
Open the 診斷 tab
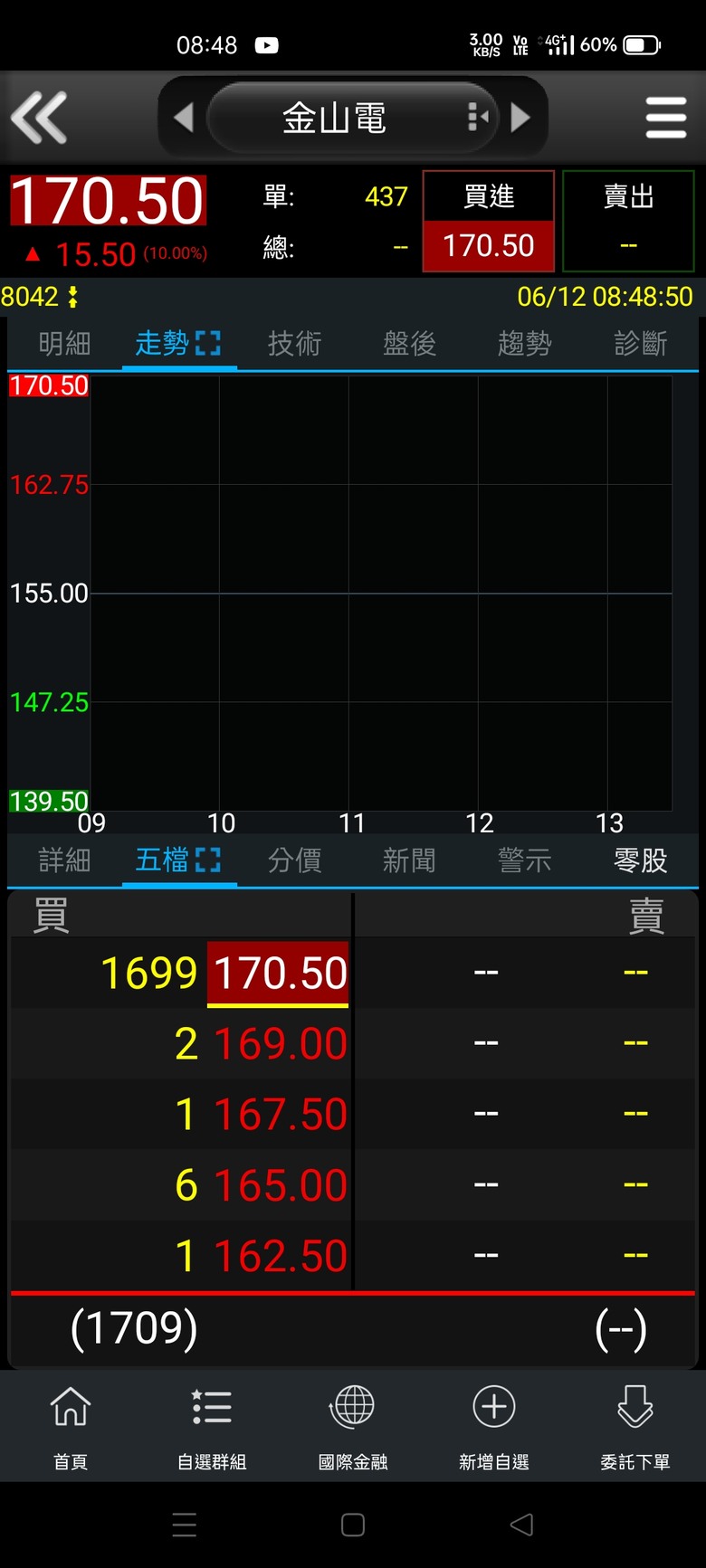pos(640,344)
